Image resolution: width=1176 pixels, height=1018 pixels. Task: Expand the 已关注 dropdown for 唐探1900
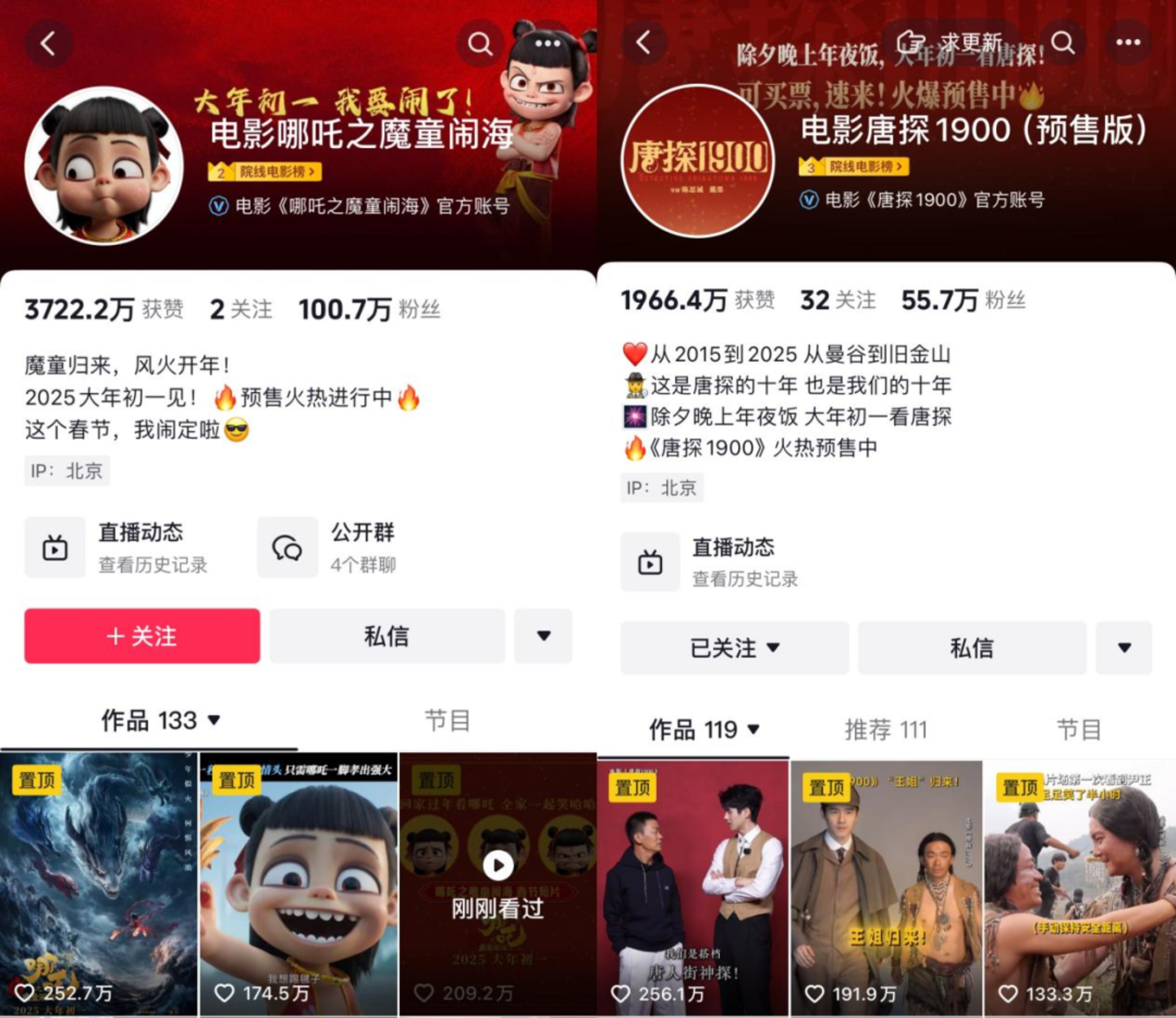[x=734, y=648]
